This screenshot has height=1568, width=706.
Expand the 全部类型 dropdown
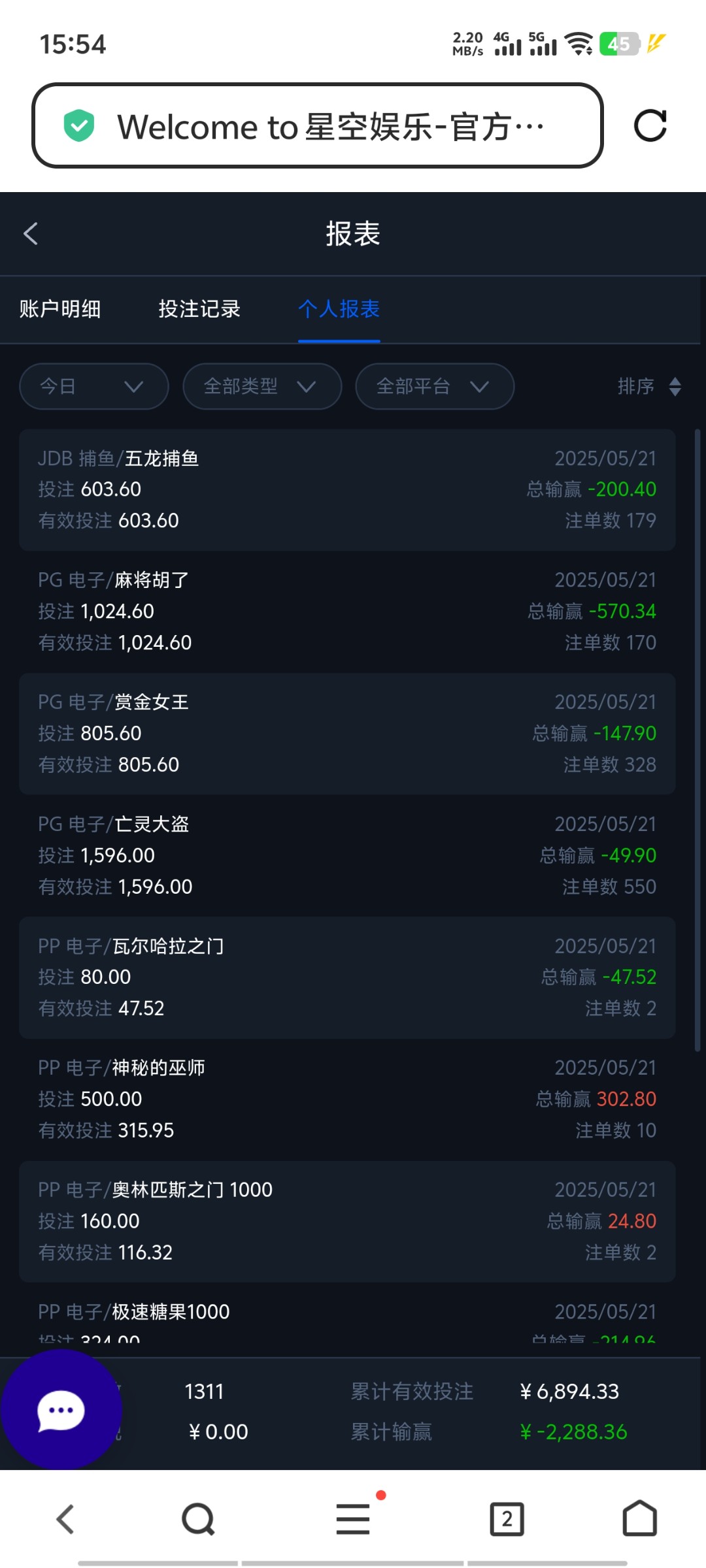262,386
